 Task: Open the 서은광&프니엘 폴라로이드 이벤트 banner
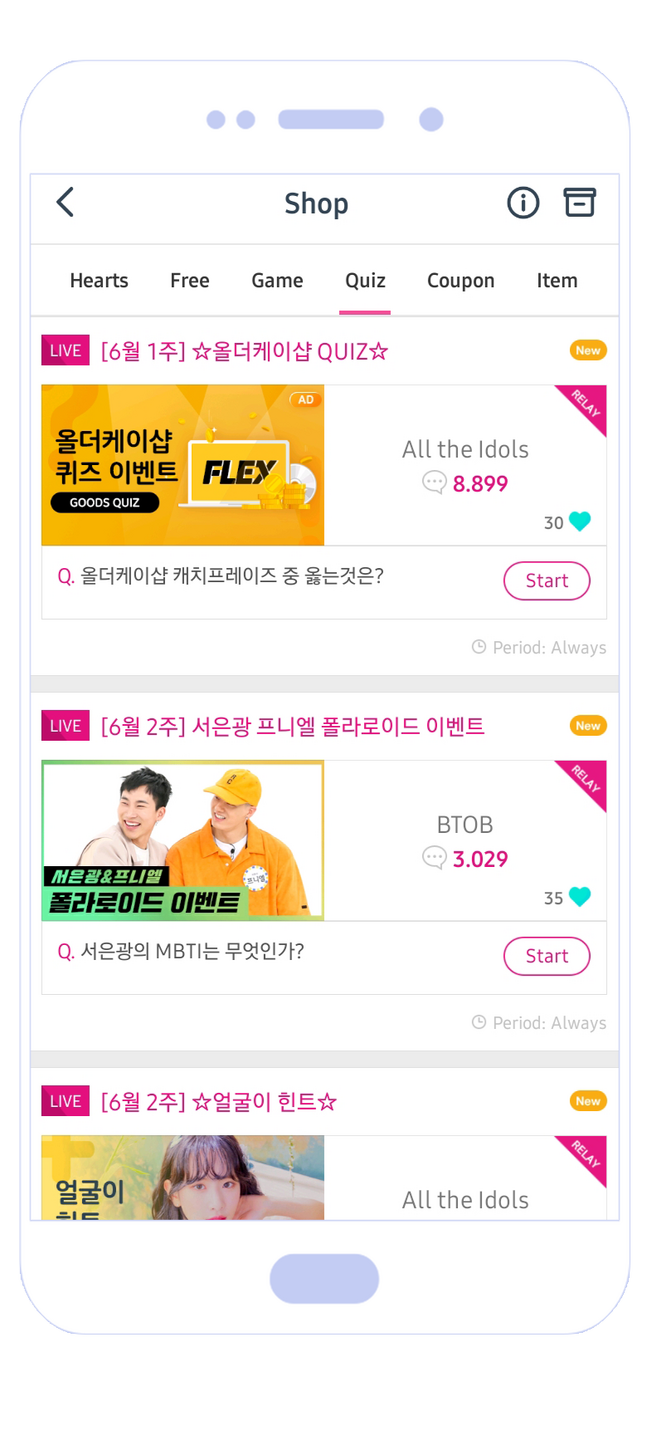pyautogui.click(x=183, y=840)
